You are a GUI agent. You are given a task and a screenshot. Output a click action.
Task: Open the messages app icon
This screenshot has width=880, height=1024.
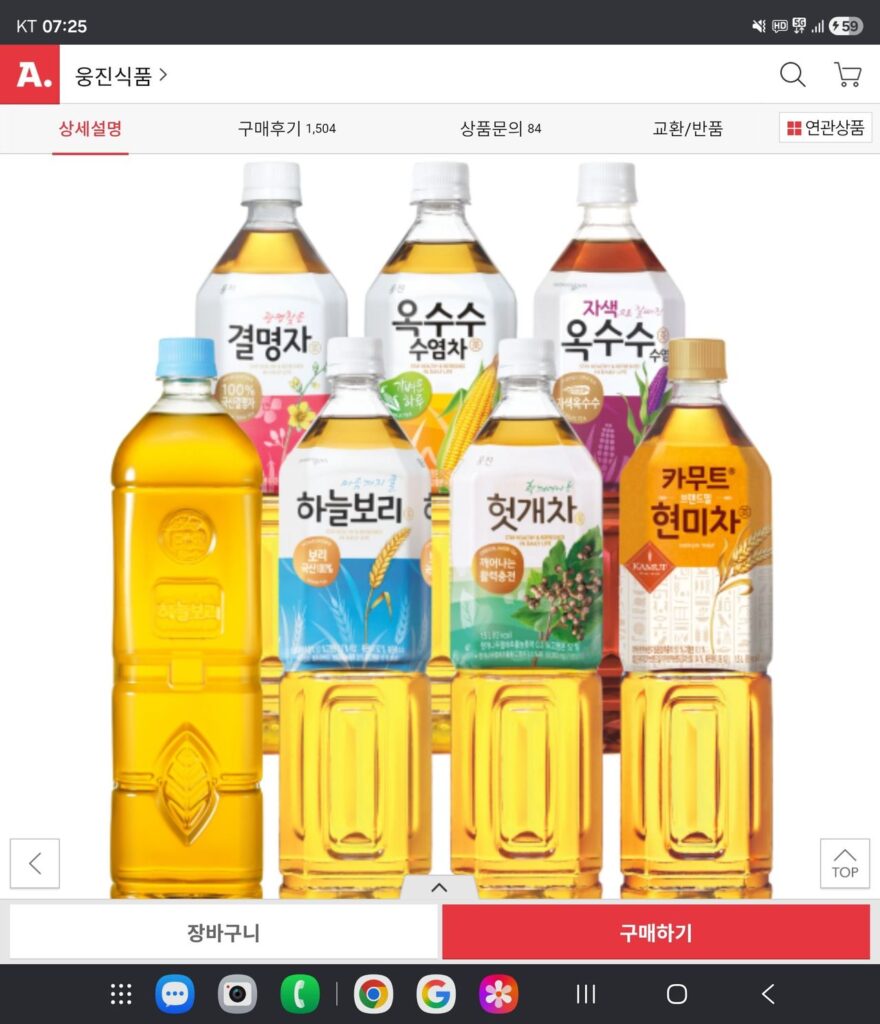point(172,994)
